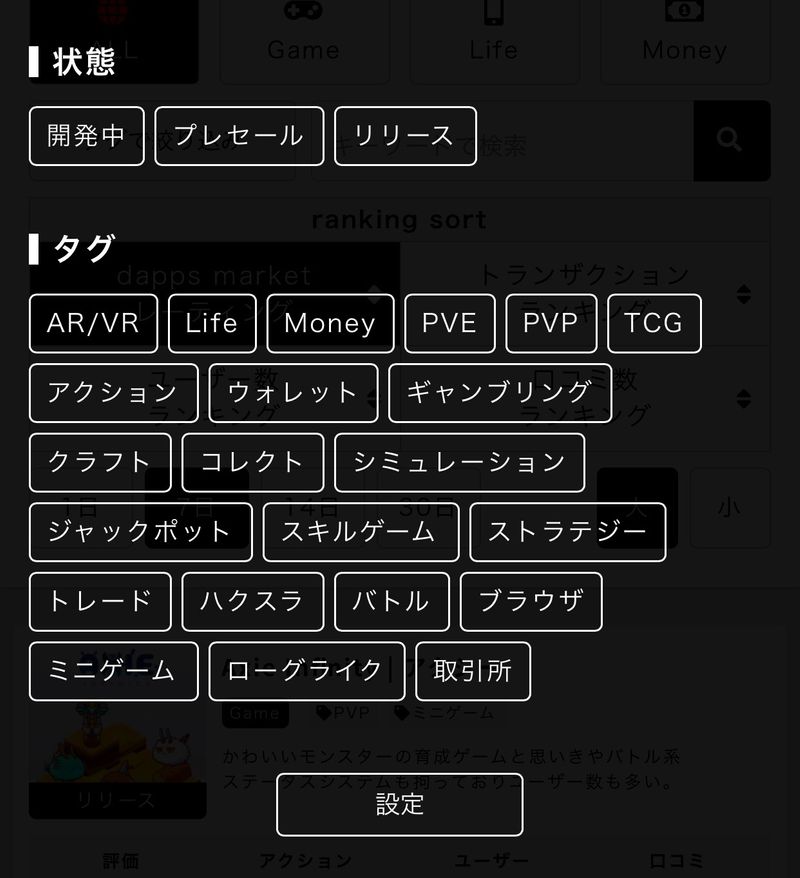
Task: Tap the ギャンブリング tag chip
Action: pos(499,393)
